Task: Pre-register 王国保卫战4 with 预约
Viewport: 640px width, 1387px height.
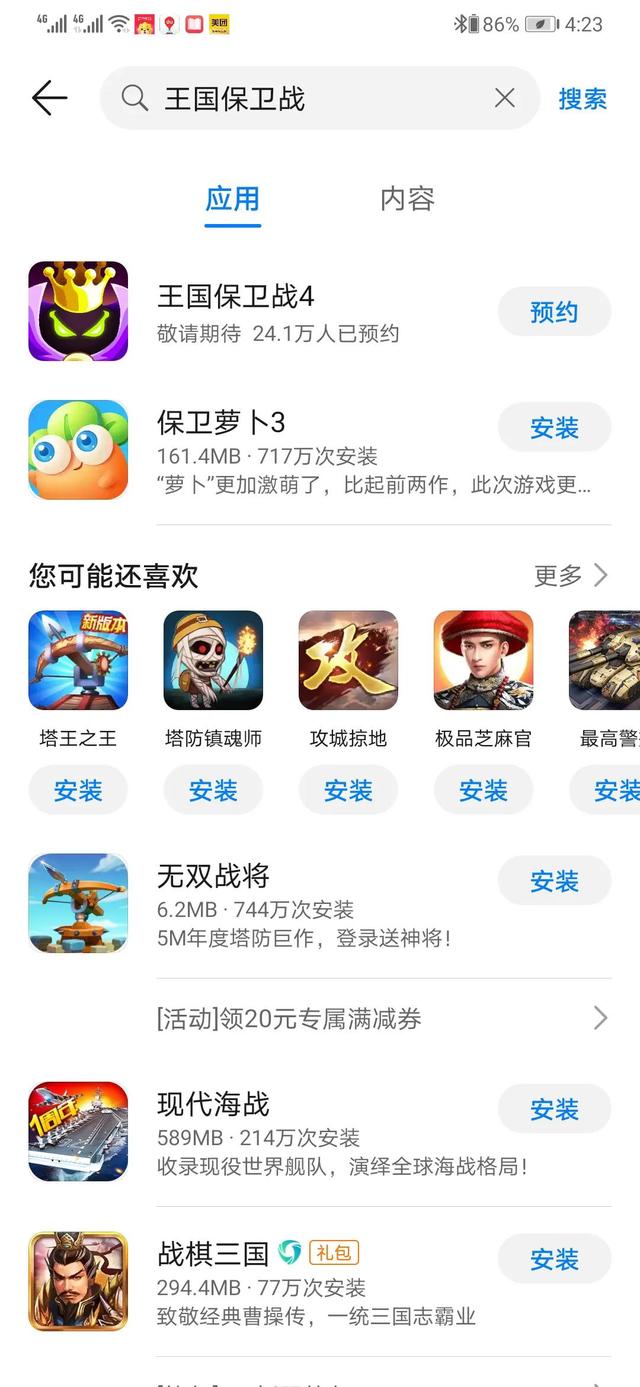Action: 554,312
